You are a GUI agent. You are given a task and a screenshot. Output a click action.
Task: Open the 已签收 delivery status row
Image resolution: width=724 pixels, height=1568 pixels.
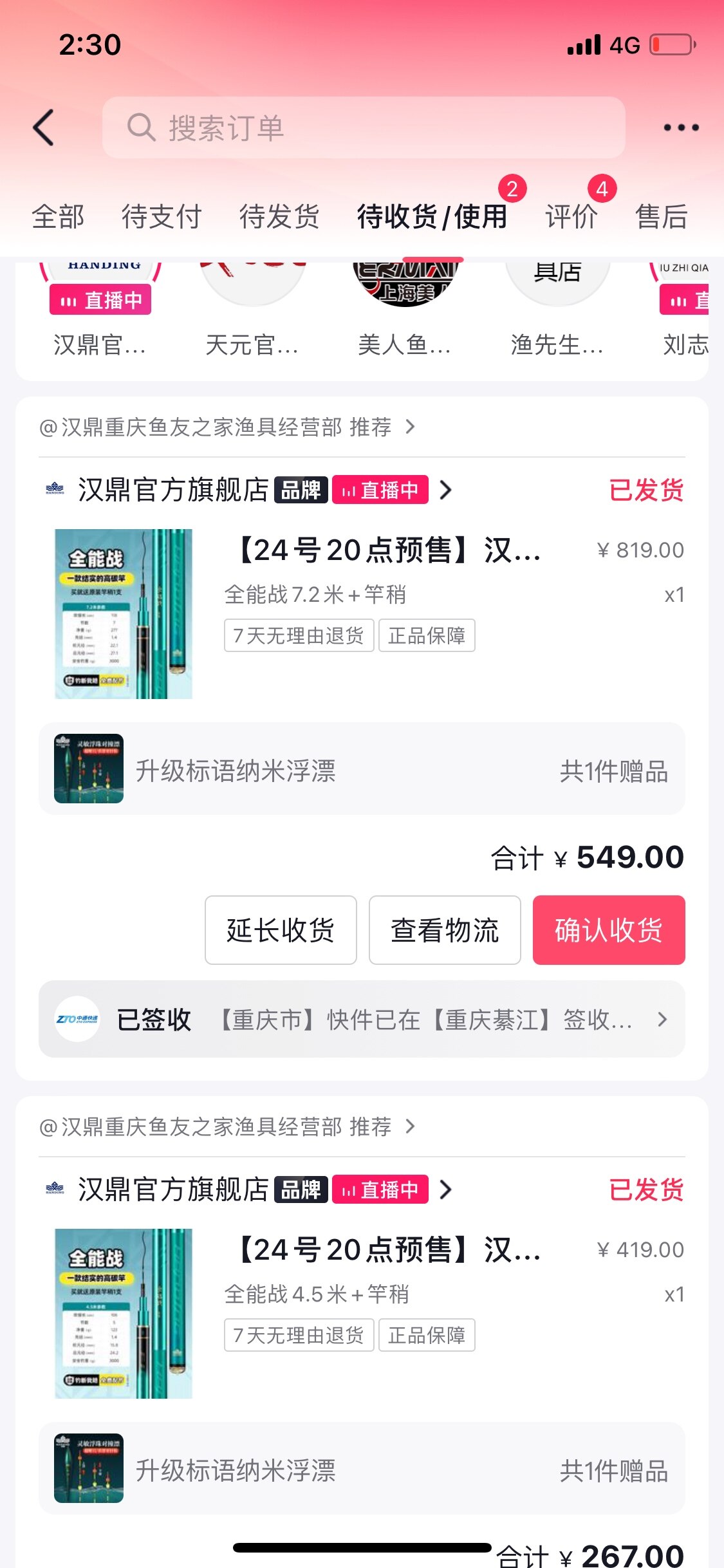coord(362,1019)
